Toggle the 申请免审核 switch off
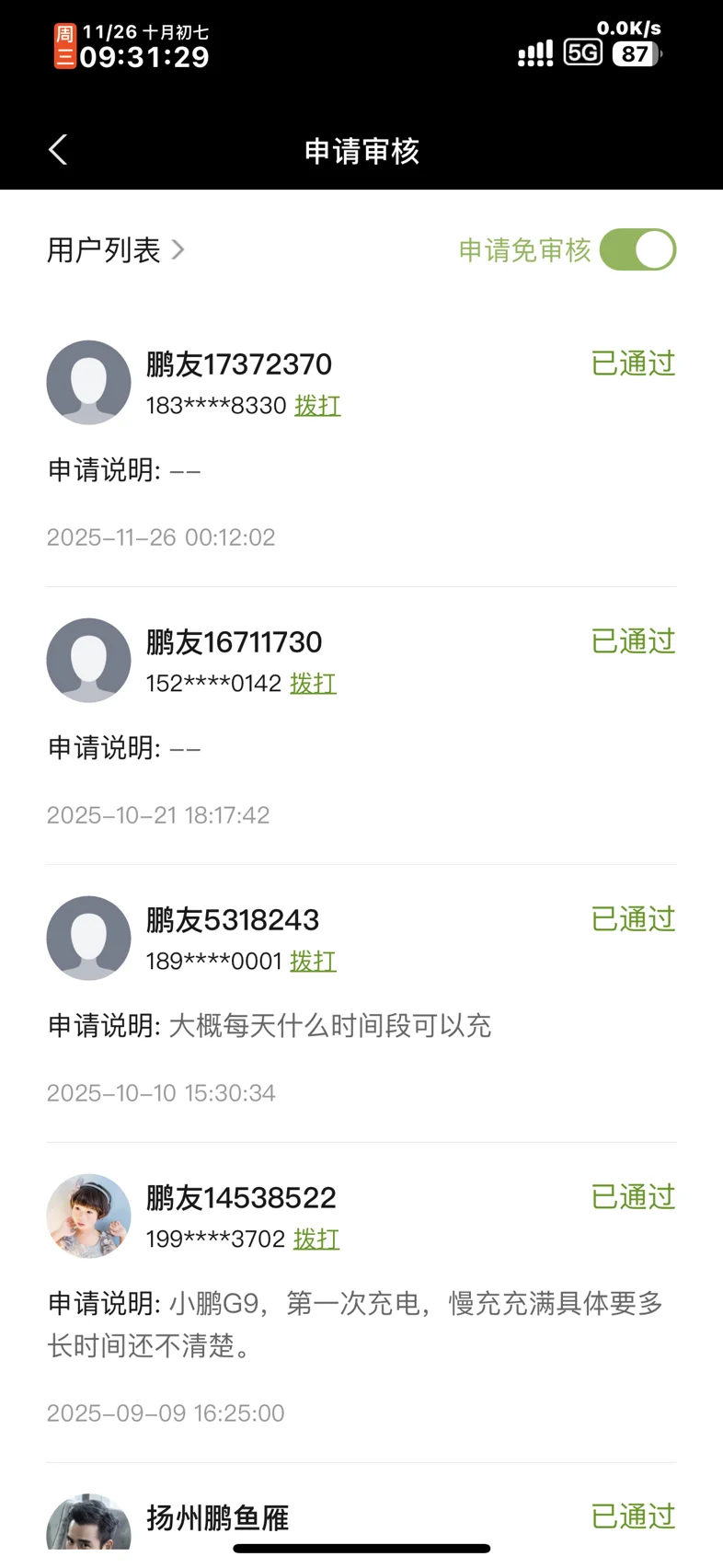Viewport: 723px width, 1568px height. click(637, 250)
